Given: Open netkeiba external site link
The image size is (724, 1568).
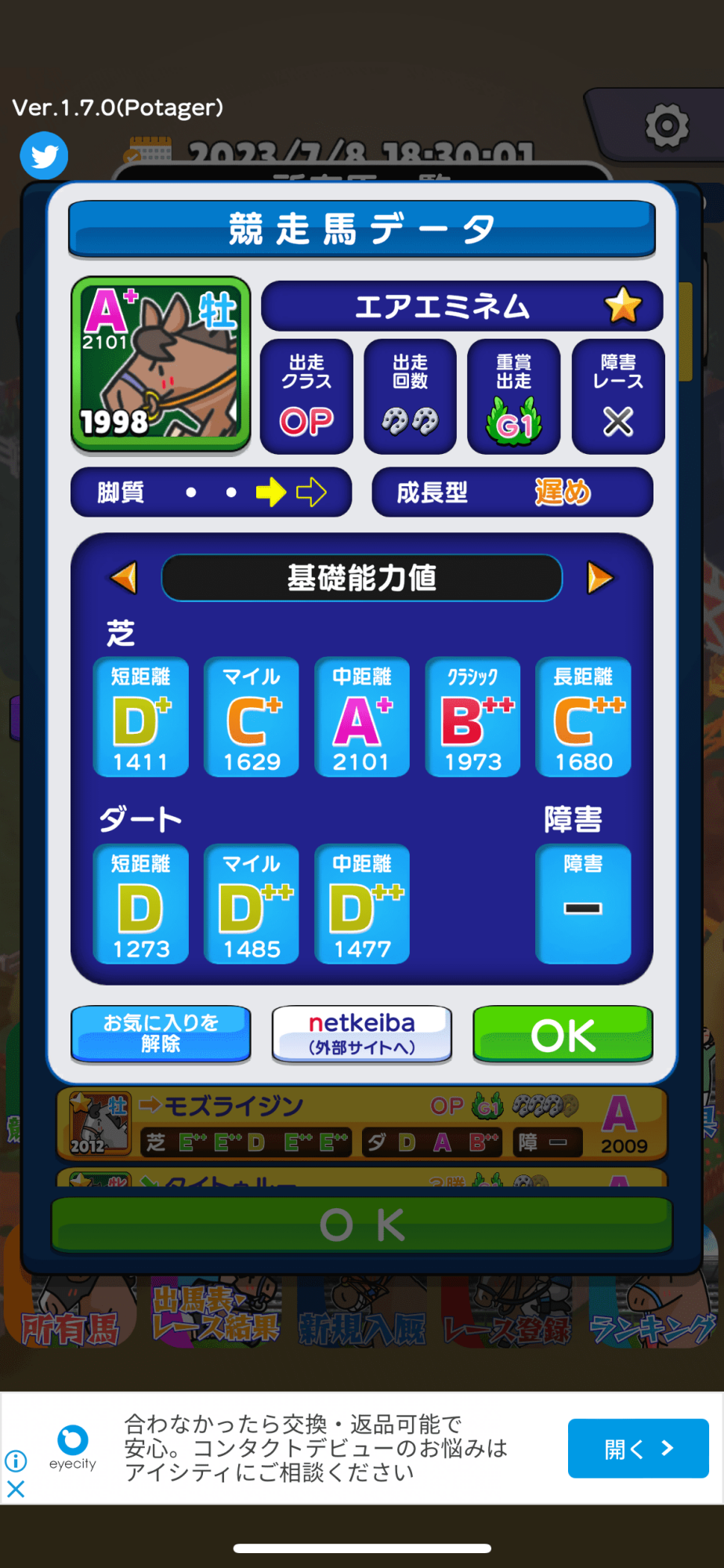Looking at the screenshot, I should pos(362,1034).
